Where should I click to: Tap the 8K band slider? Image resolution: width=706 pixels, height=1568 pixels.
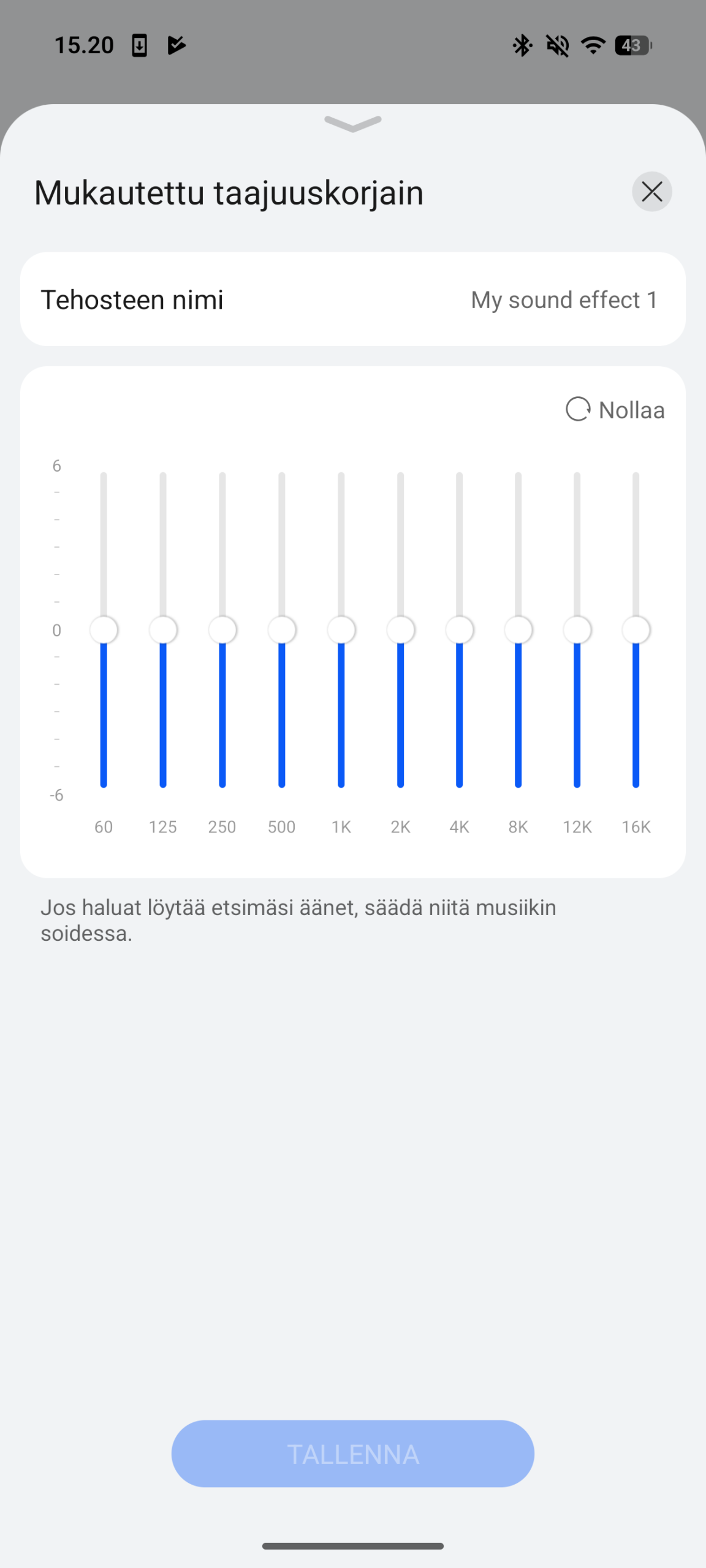click(518, 630)
